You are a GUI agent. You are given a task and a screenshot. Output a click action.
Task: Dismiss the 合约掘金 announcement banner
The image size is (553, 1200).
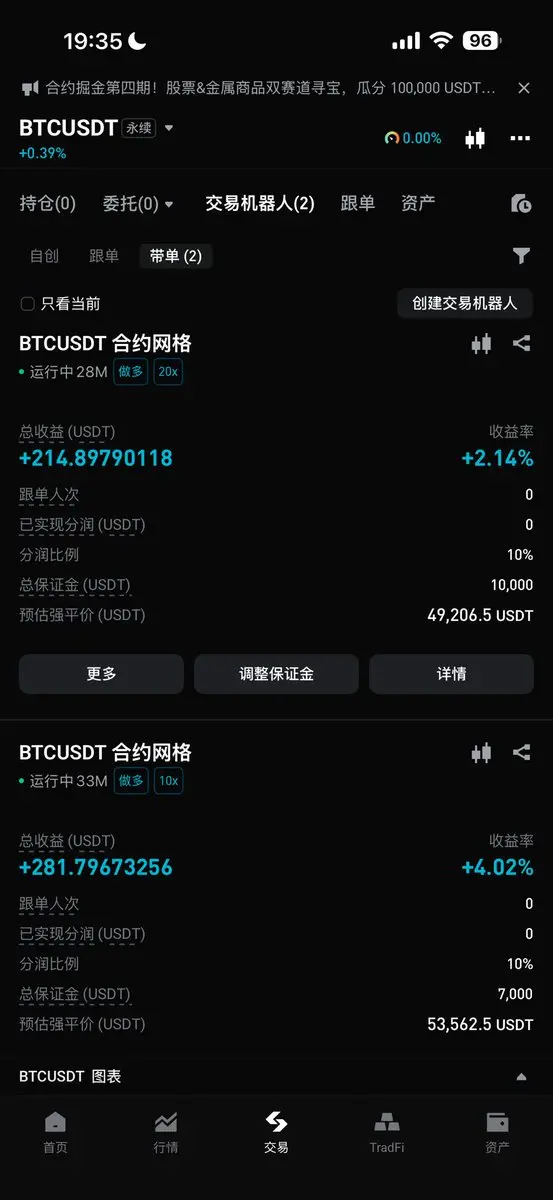[x=523, y=88]
